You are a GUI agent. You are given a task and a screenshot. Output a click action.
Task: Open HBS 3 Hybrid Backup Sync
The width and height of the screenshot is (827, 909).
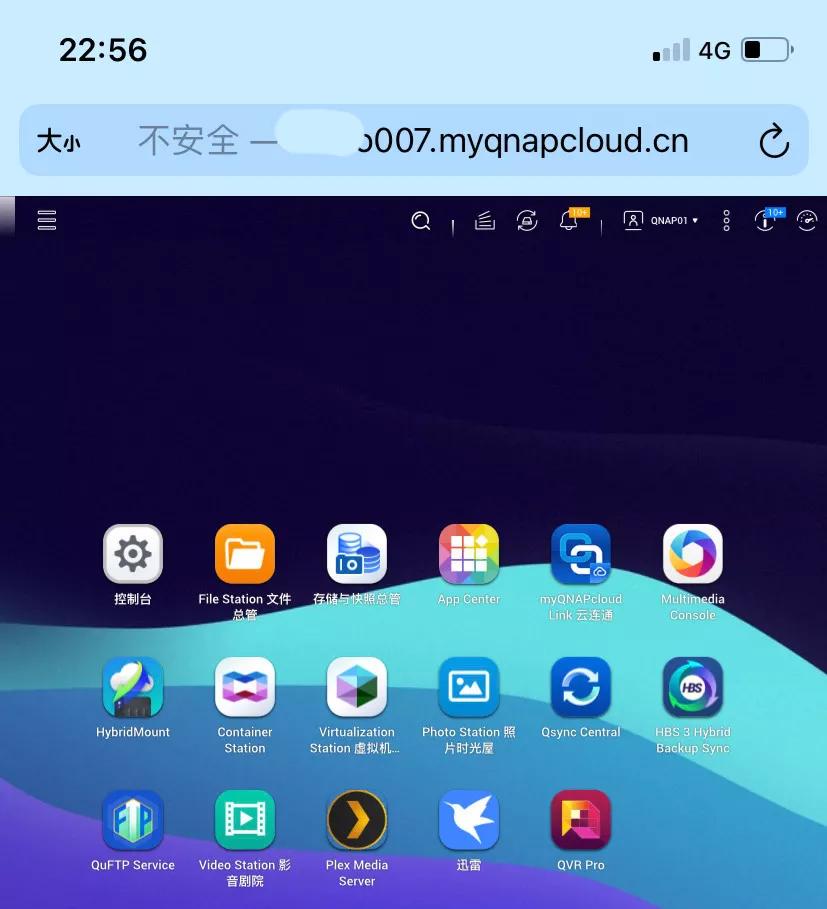click(693, 687)
